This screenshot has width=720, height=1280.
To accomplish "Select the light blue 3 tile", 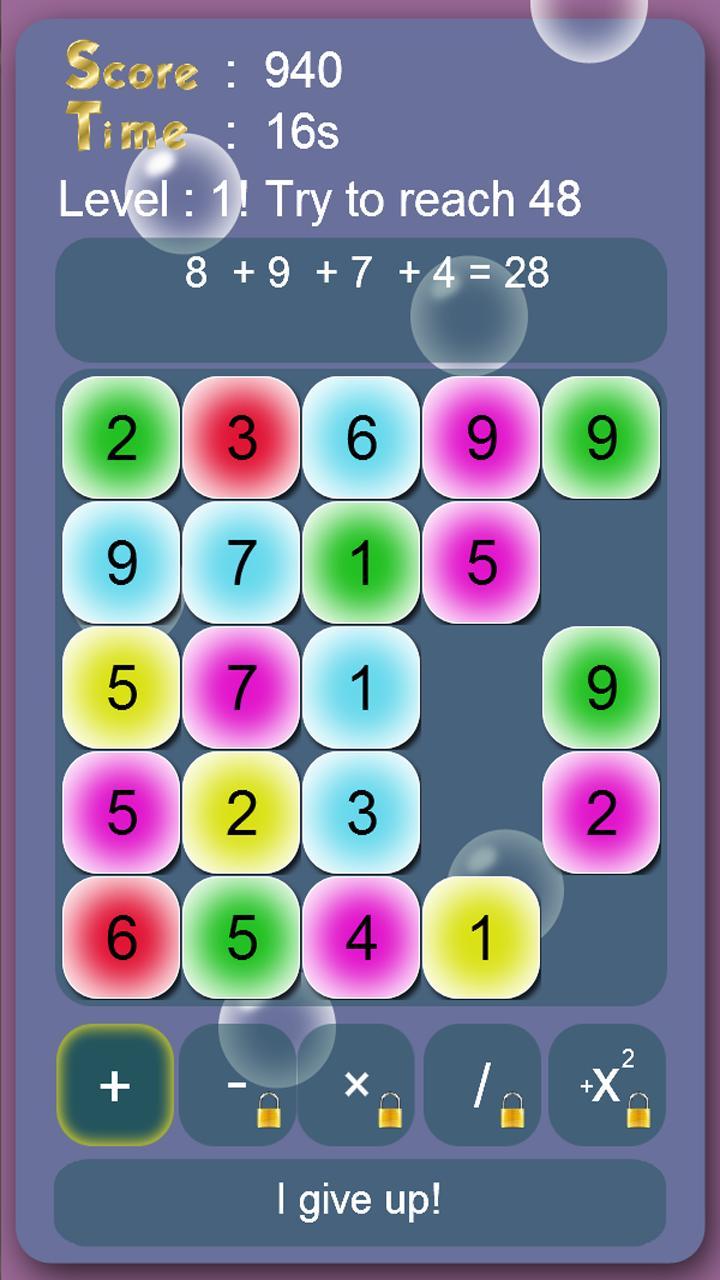I will 361,813.
